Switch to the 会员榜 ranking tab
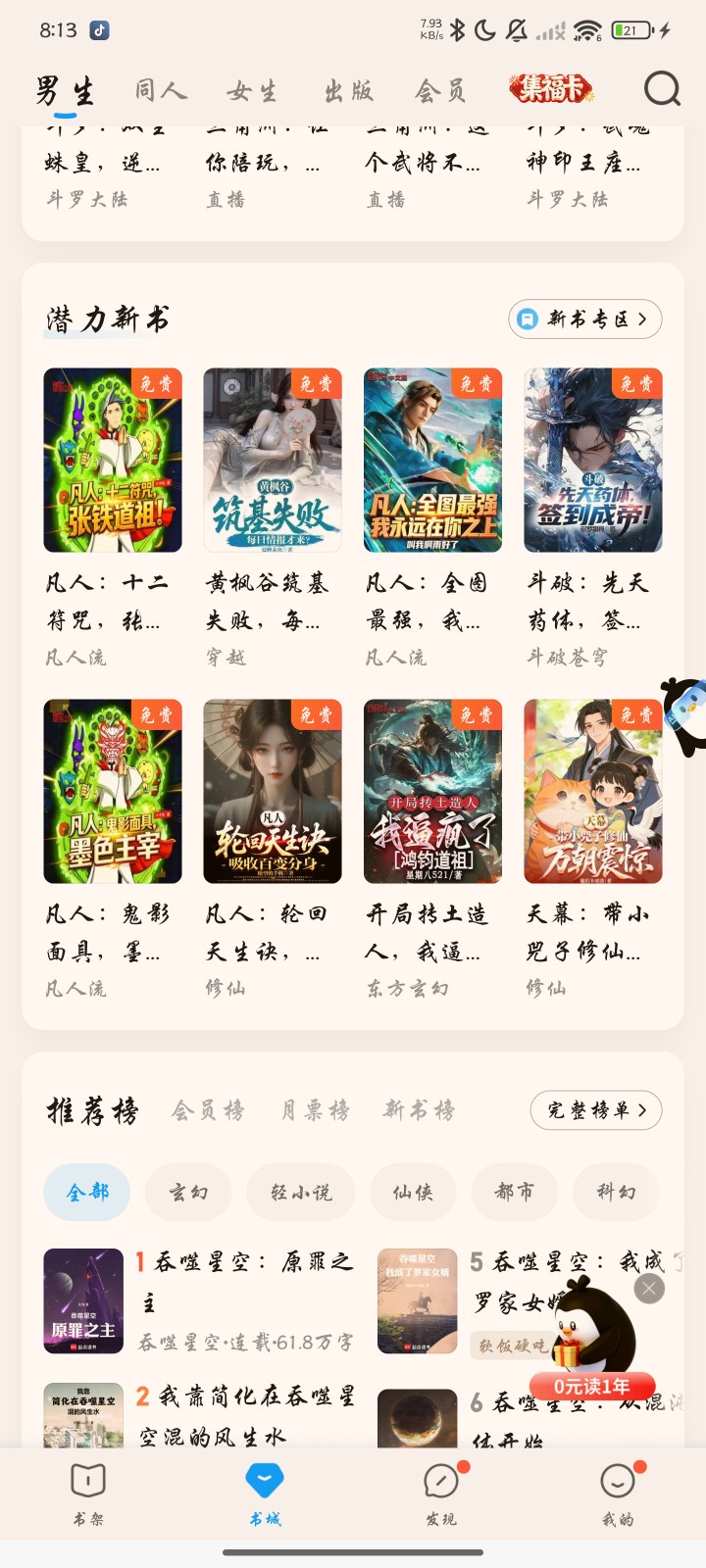Viewport: 706px width, 1568px height. pyautogui.click(x=208, y=1110)
